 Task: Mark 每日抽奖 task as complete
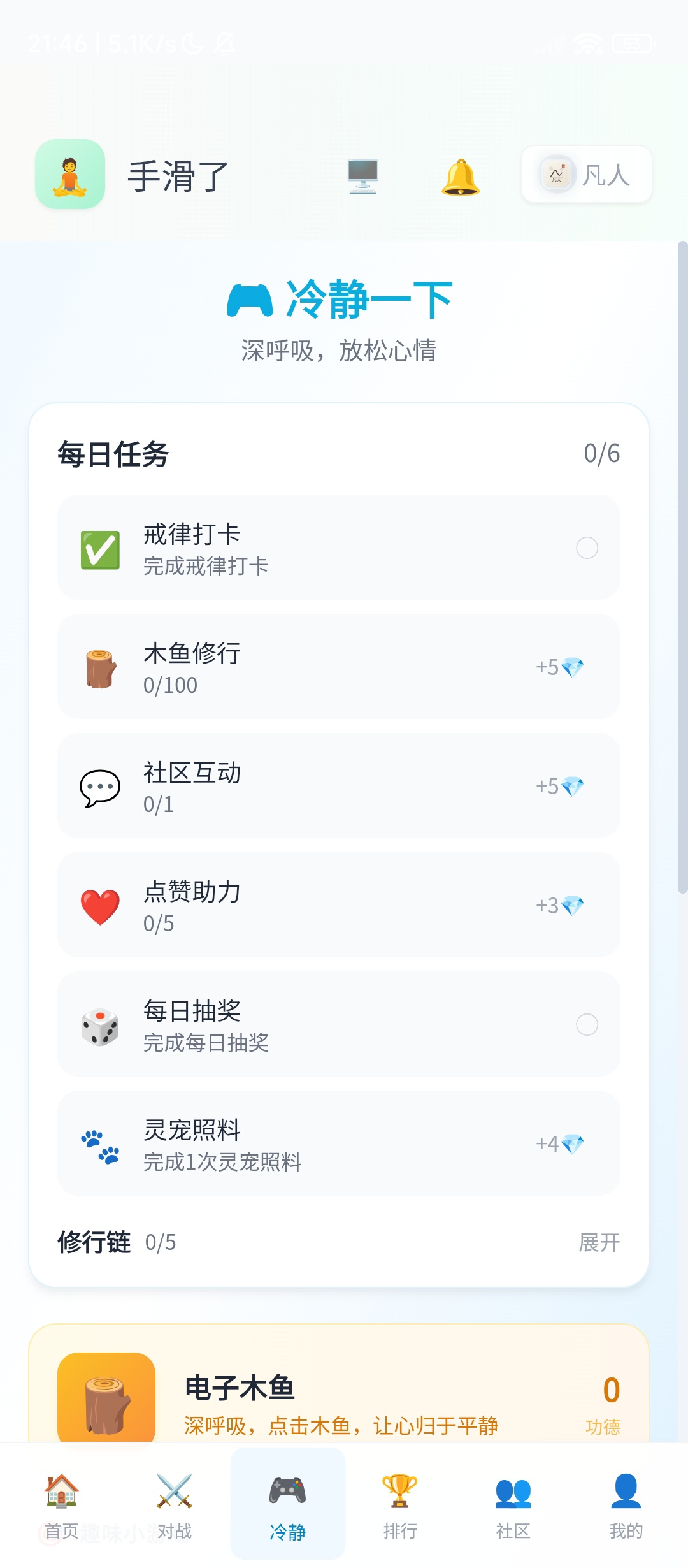coord(587,1025)
